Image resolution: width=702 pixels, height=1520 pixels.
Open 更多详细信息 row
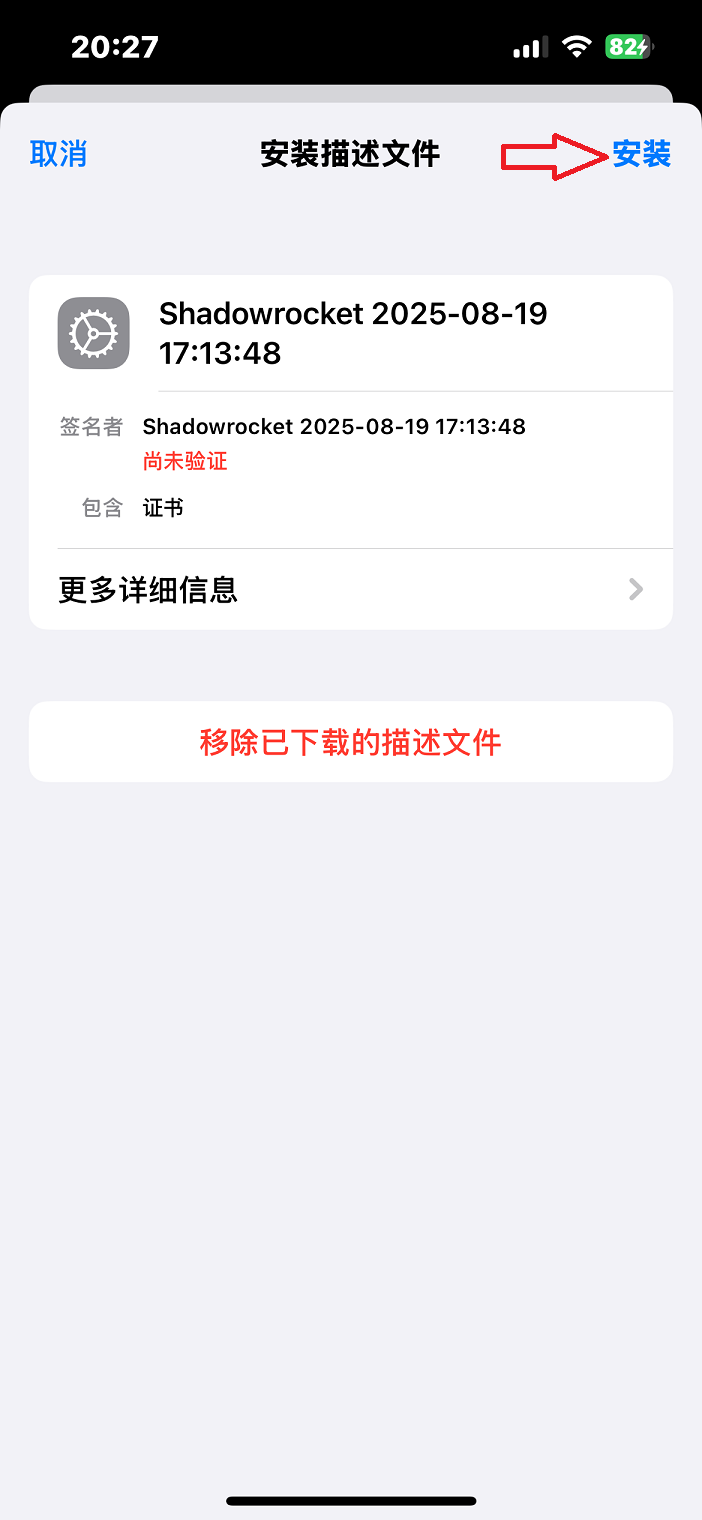tap(350, 590)
